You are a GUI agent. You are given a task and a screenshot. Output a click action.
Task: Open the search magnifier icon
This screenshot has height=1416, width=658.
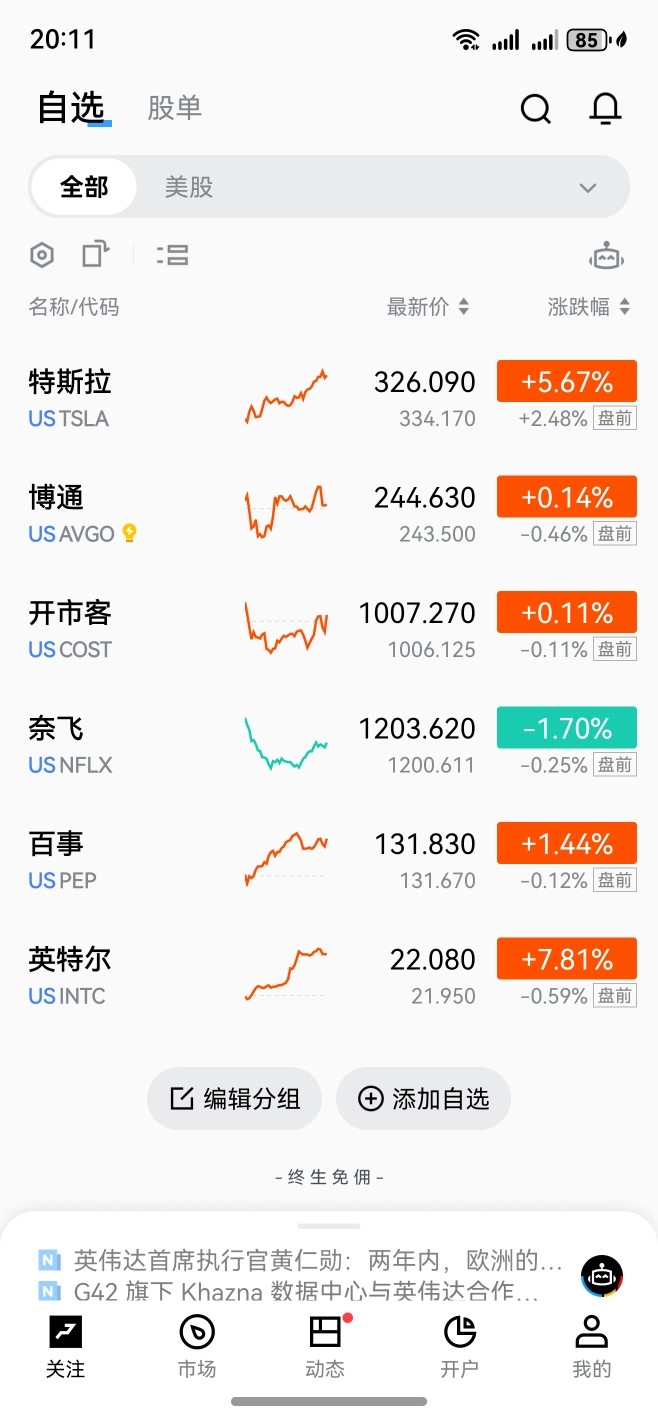536,108
